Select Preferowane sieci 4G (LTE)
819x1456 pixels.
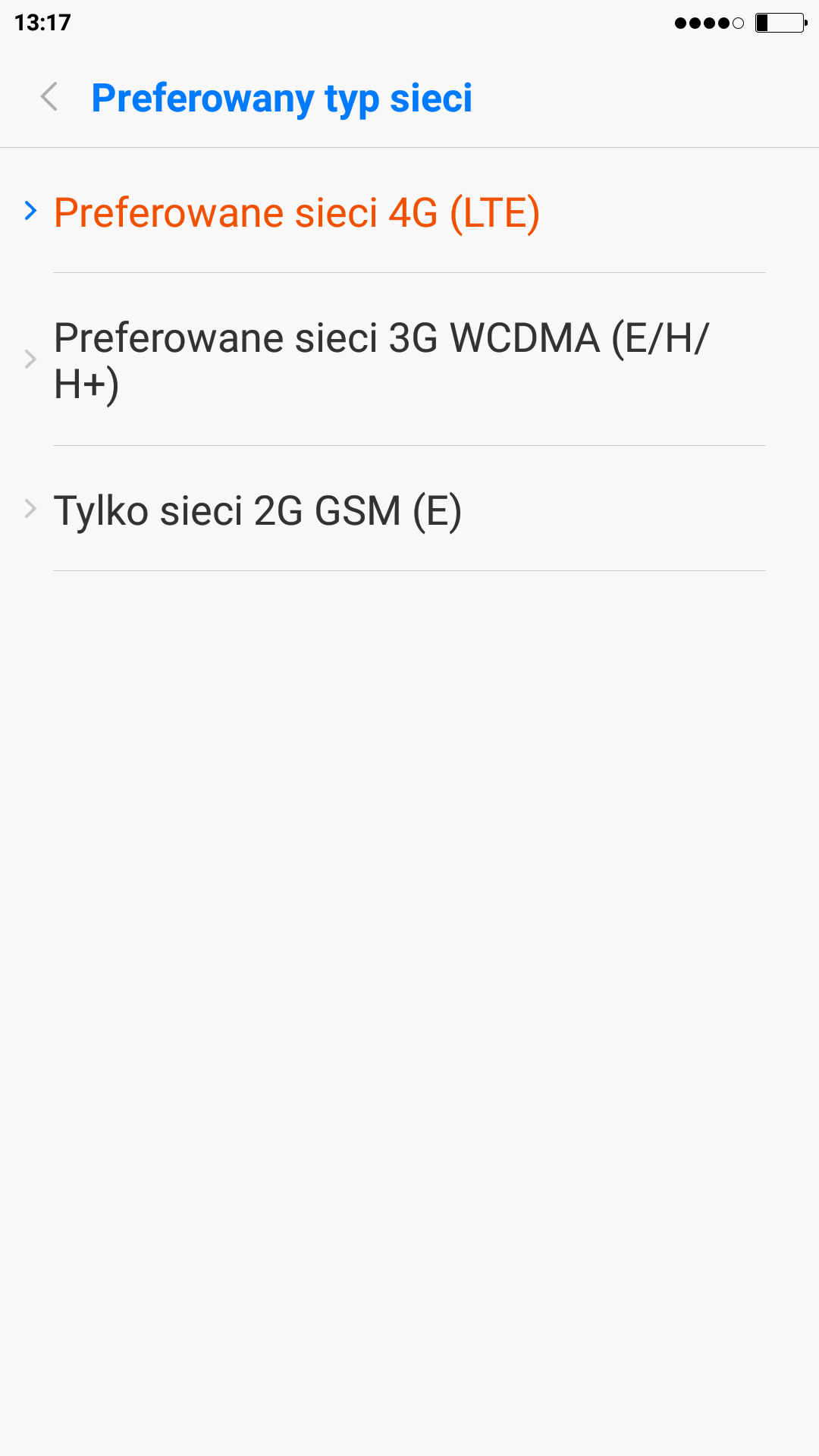[297, 212]
